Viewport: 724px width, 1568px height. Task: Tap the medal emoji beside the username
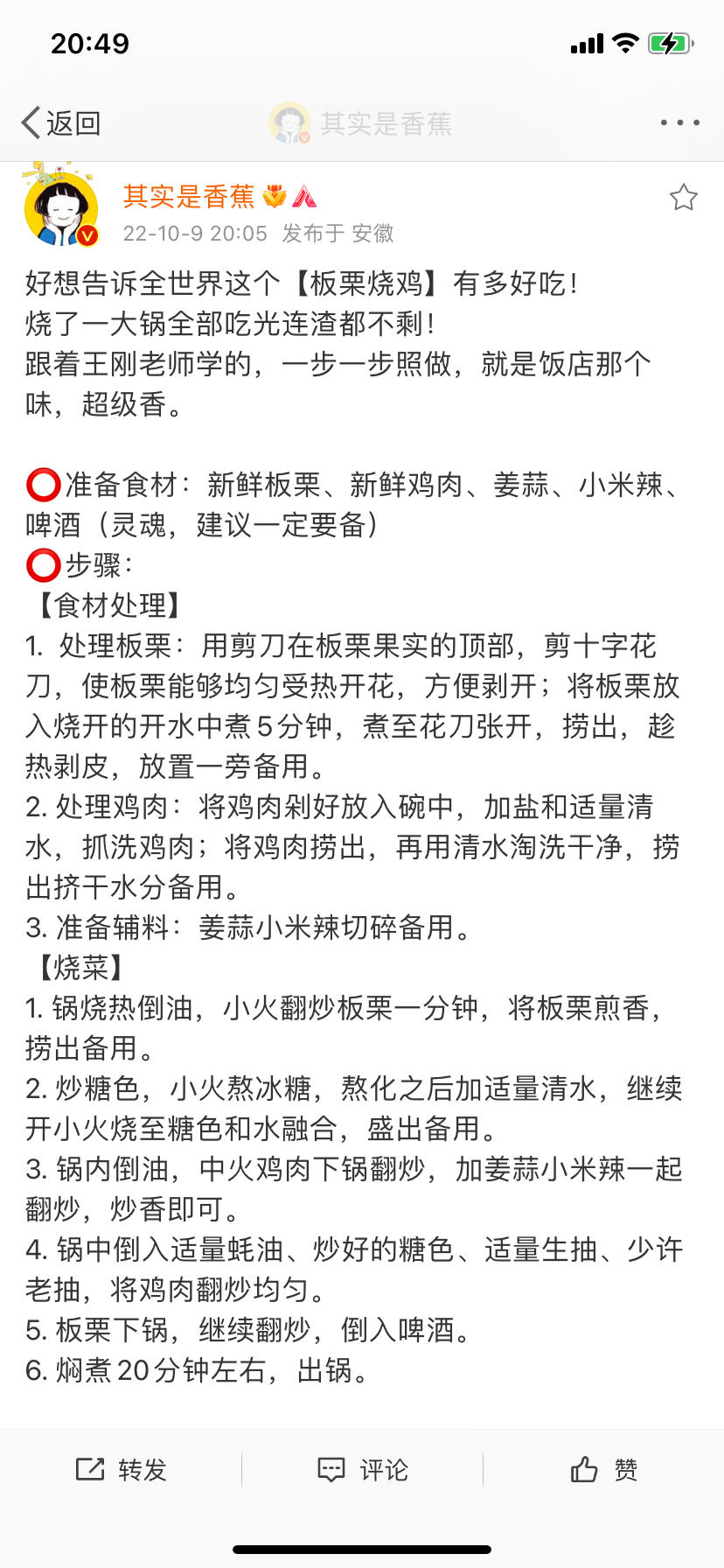click(276, 196)
